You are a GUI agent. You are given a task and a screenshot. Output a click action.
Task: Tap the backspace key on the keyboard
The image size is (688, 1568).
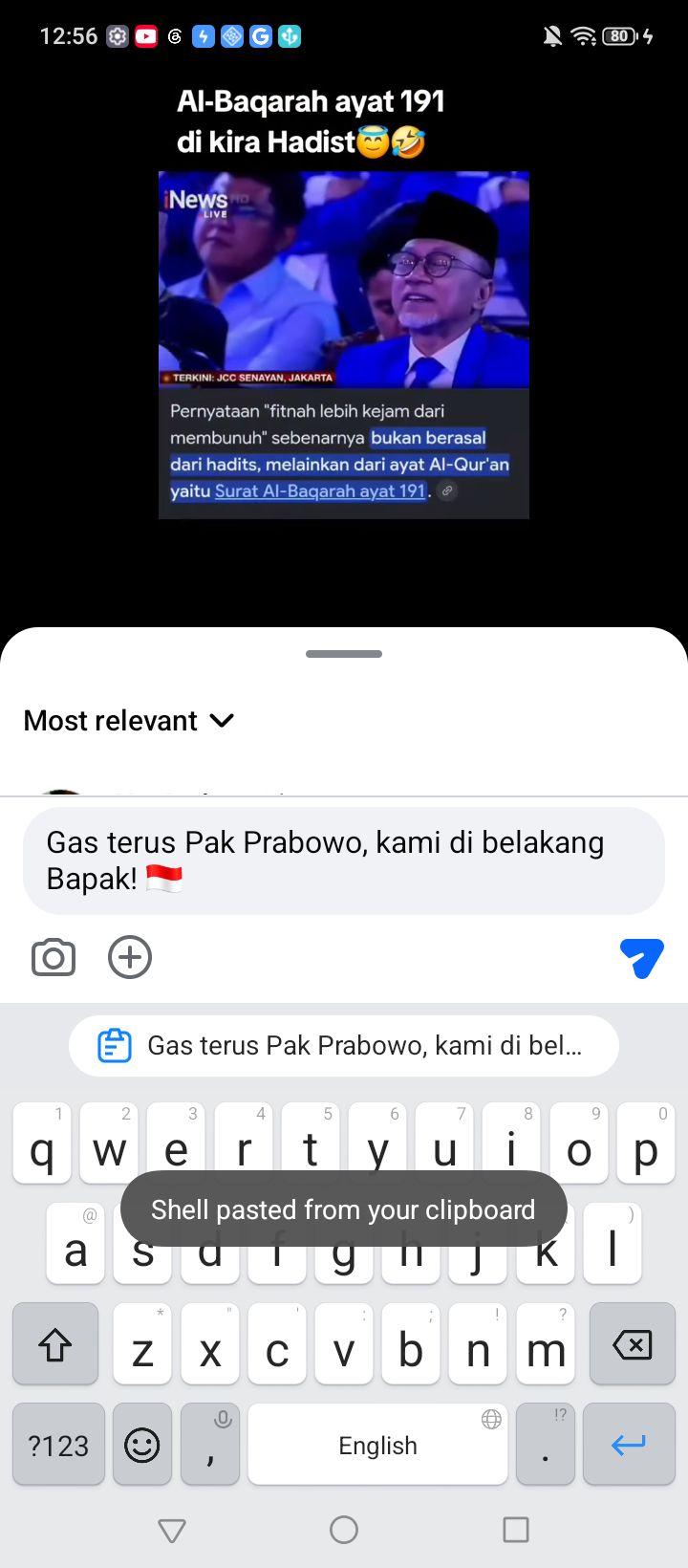point(633,1344)
